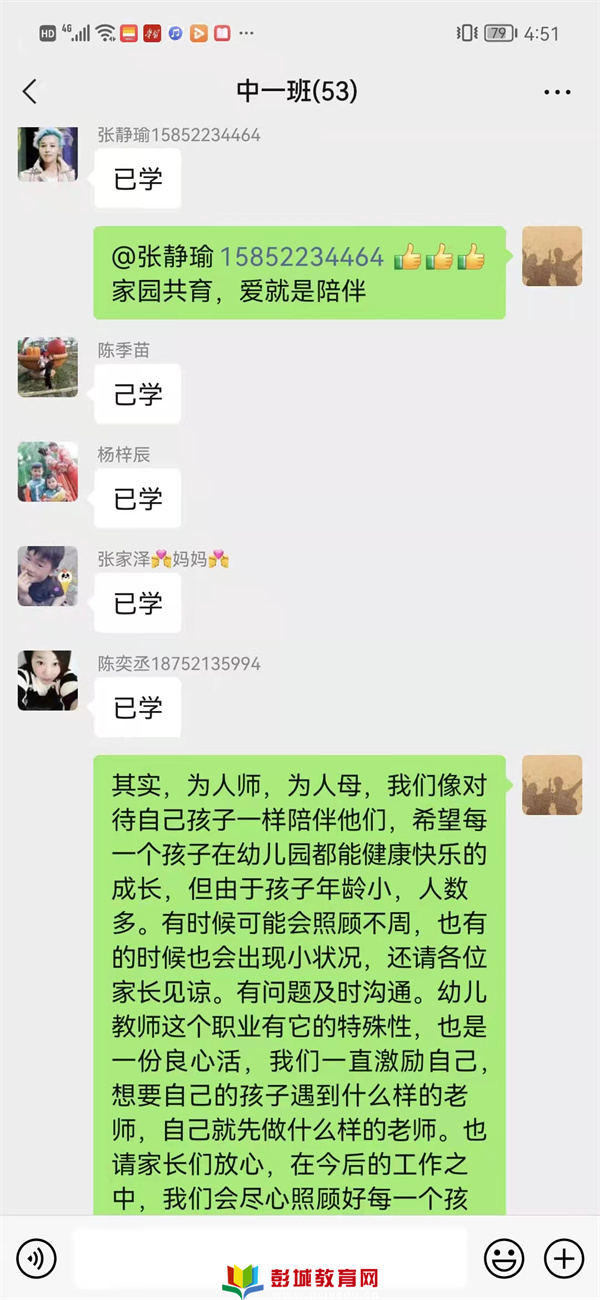Tap the message text input field
600x1300 pixels.
click(270, 1257)
